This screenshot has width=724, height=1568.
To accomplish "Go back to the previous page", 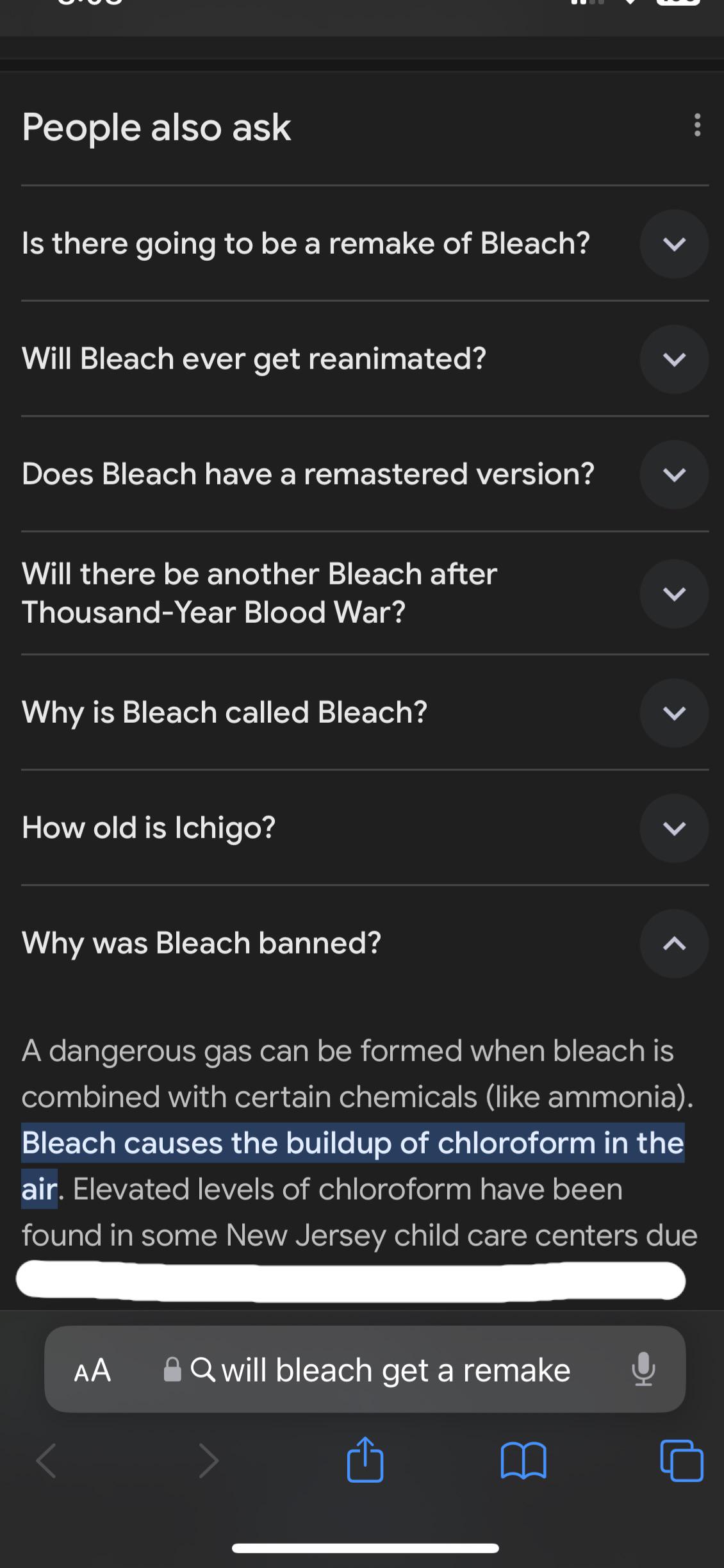I will pyautogui.click(x=47, y=1460).
